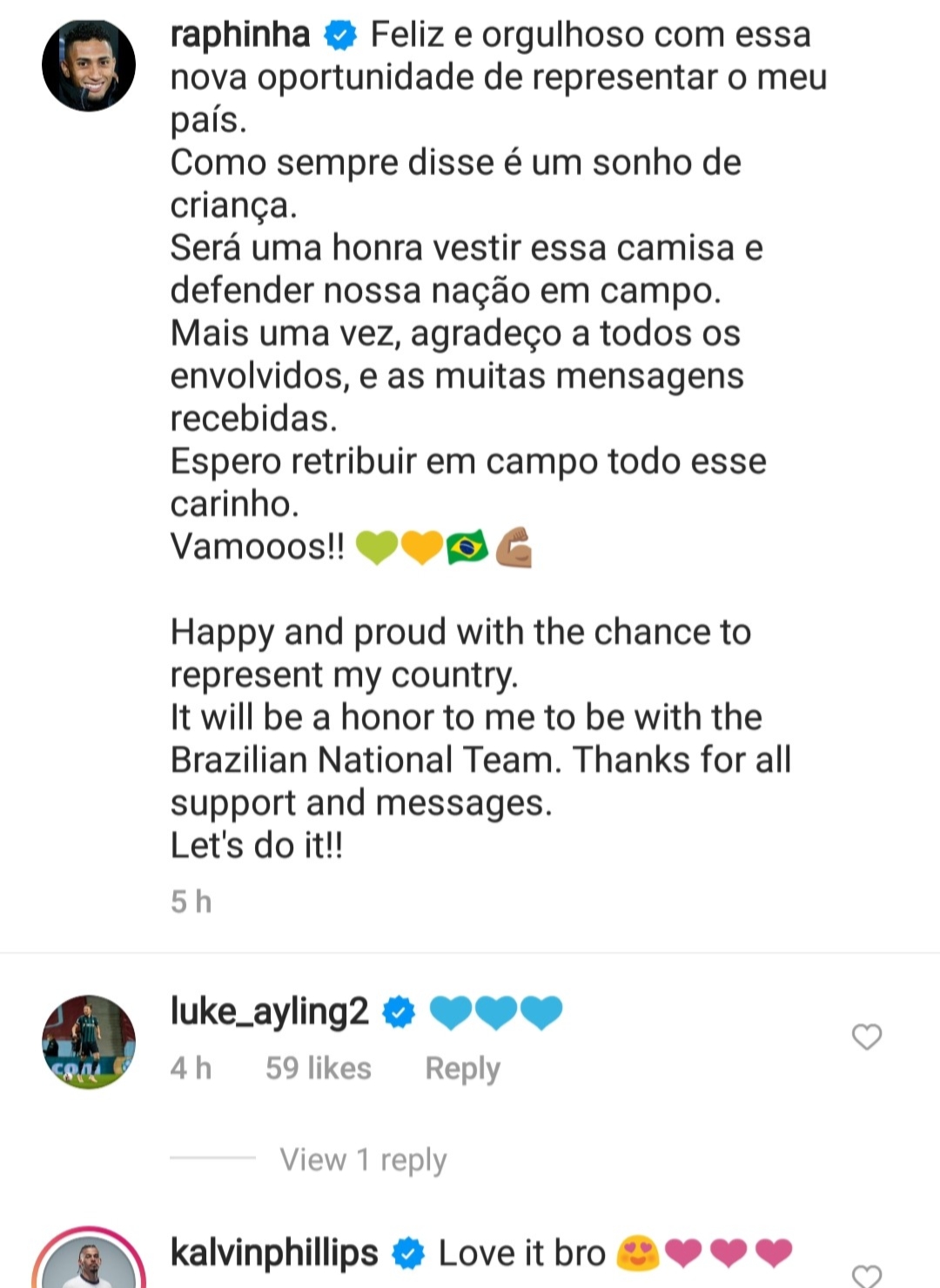View likes on luke_ayling2's comment

coord(318,1068)
